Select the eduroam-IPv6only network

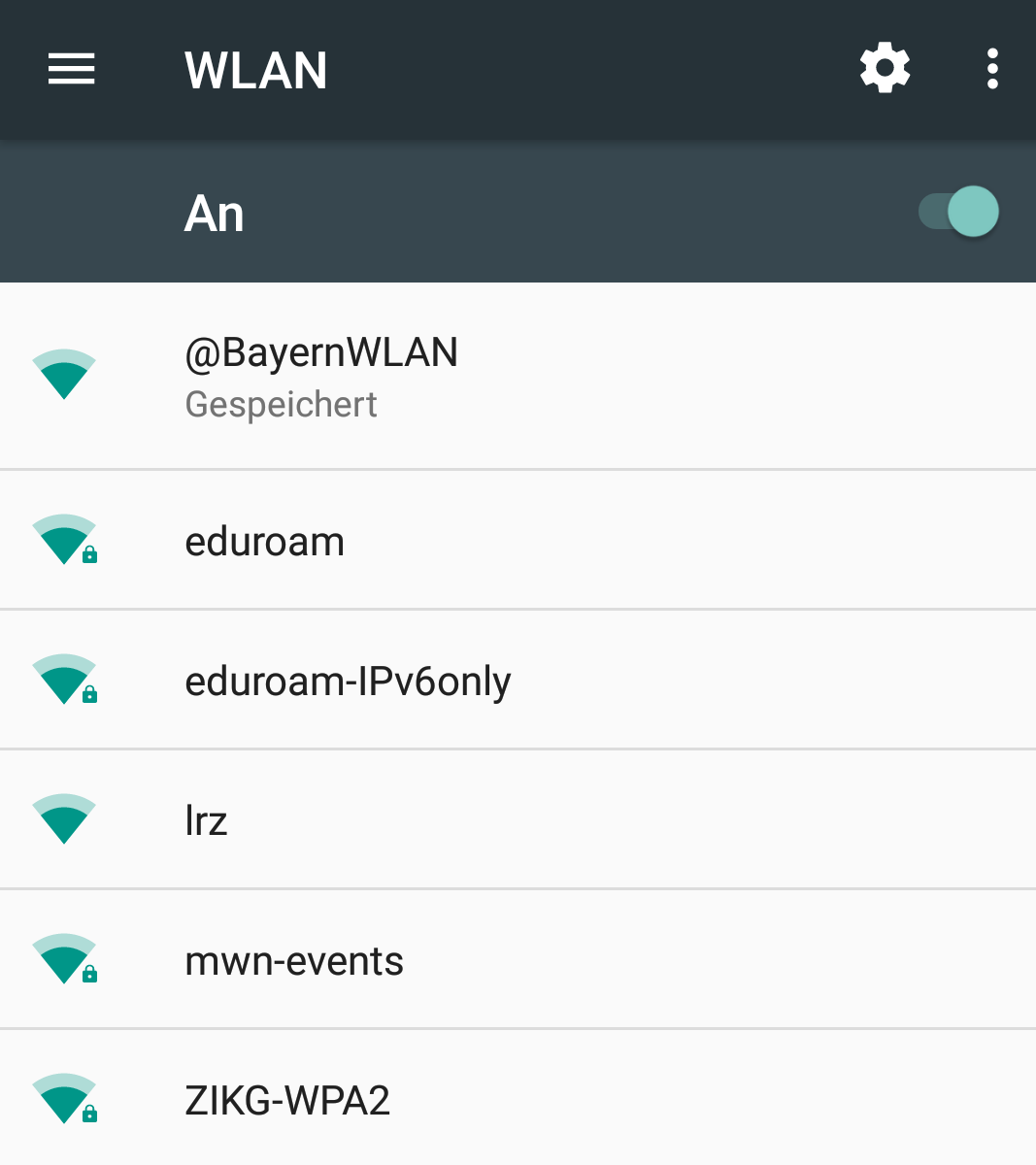point(517,681)
